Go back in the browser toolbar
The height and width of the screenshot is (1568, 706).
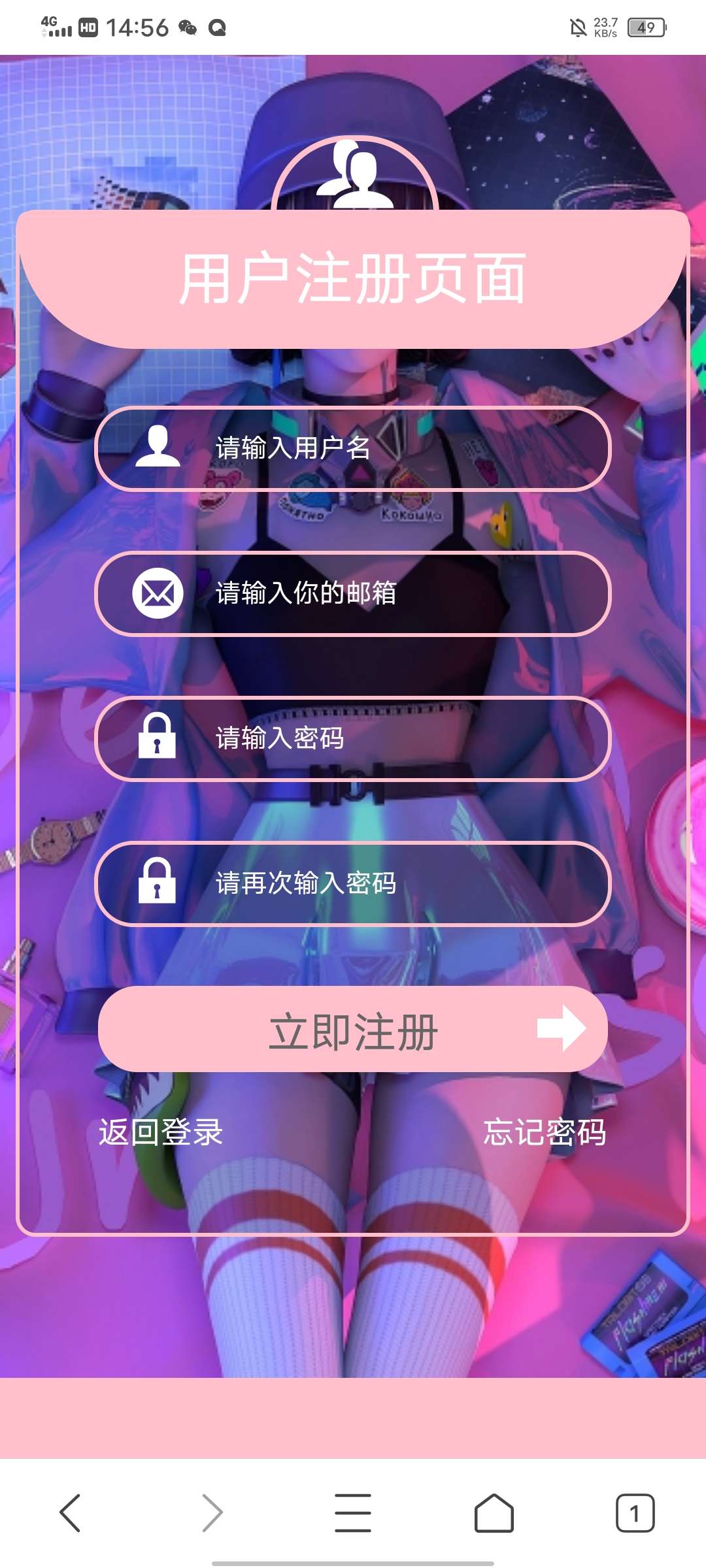[70, 1512]
